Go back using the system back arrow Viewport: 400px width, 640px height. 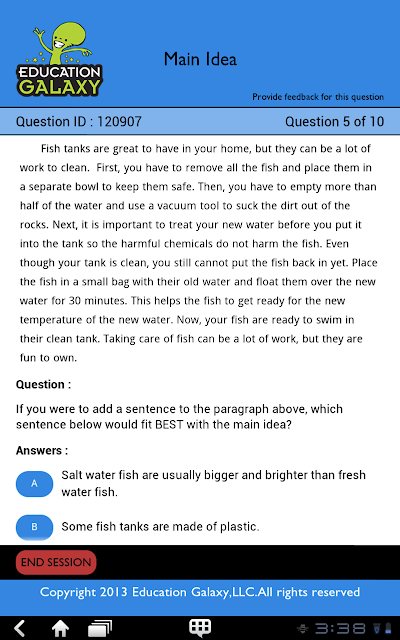20,628
